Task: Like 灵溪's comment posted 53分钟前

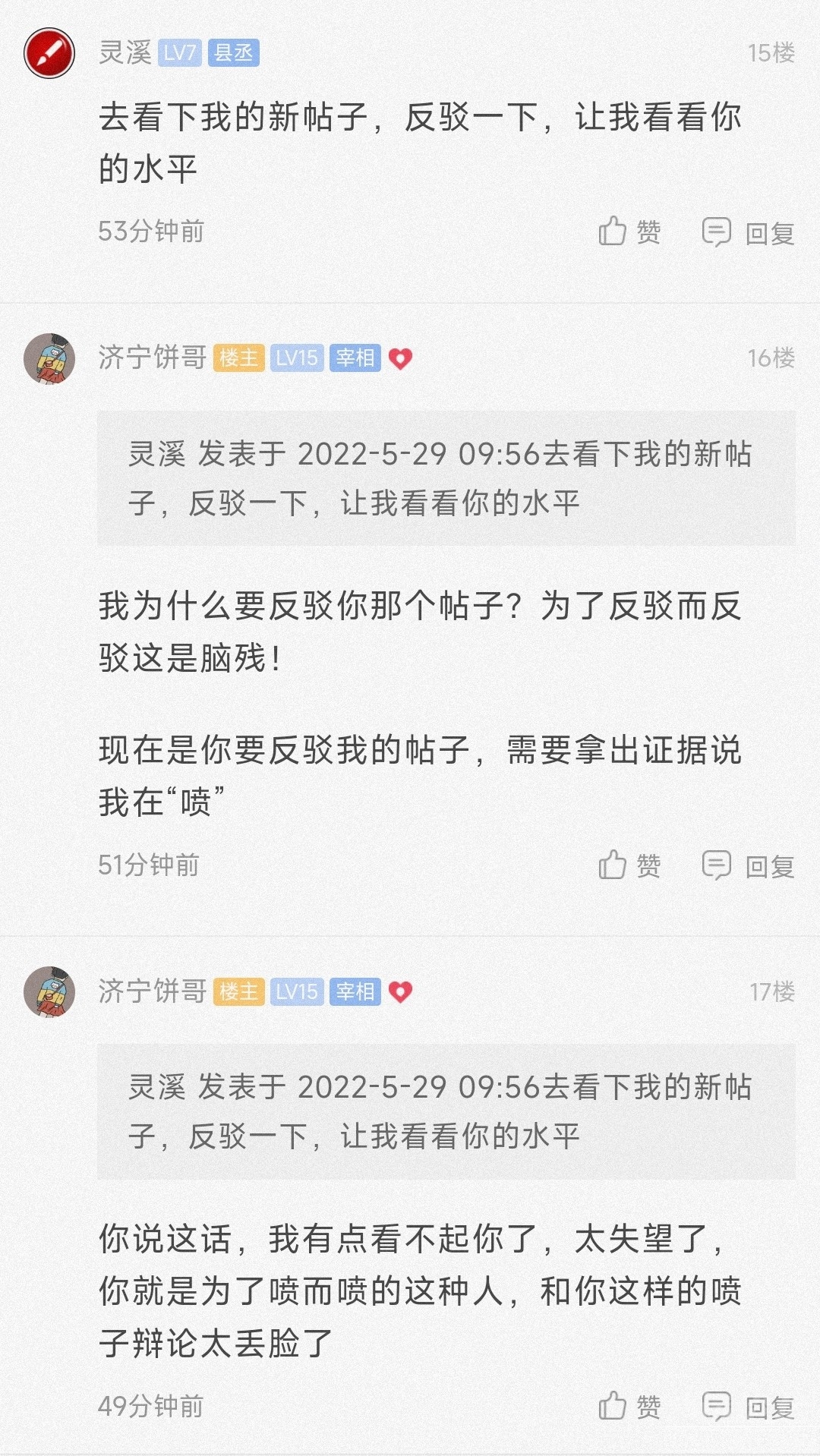Action: pos(629,232)
